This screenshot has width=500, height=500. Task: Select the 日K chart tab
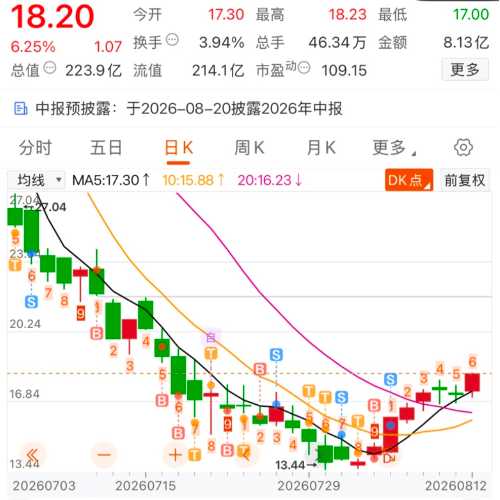pyautogui.click(x=178, y=148)
